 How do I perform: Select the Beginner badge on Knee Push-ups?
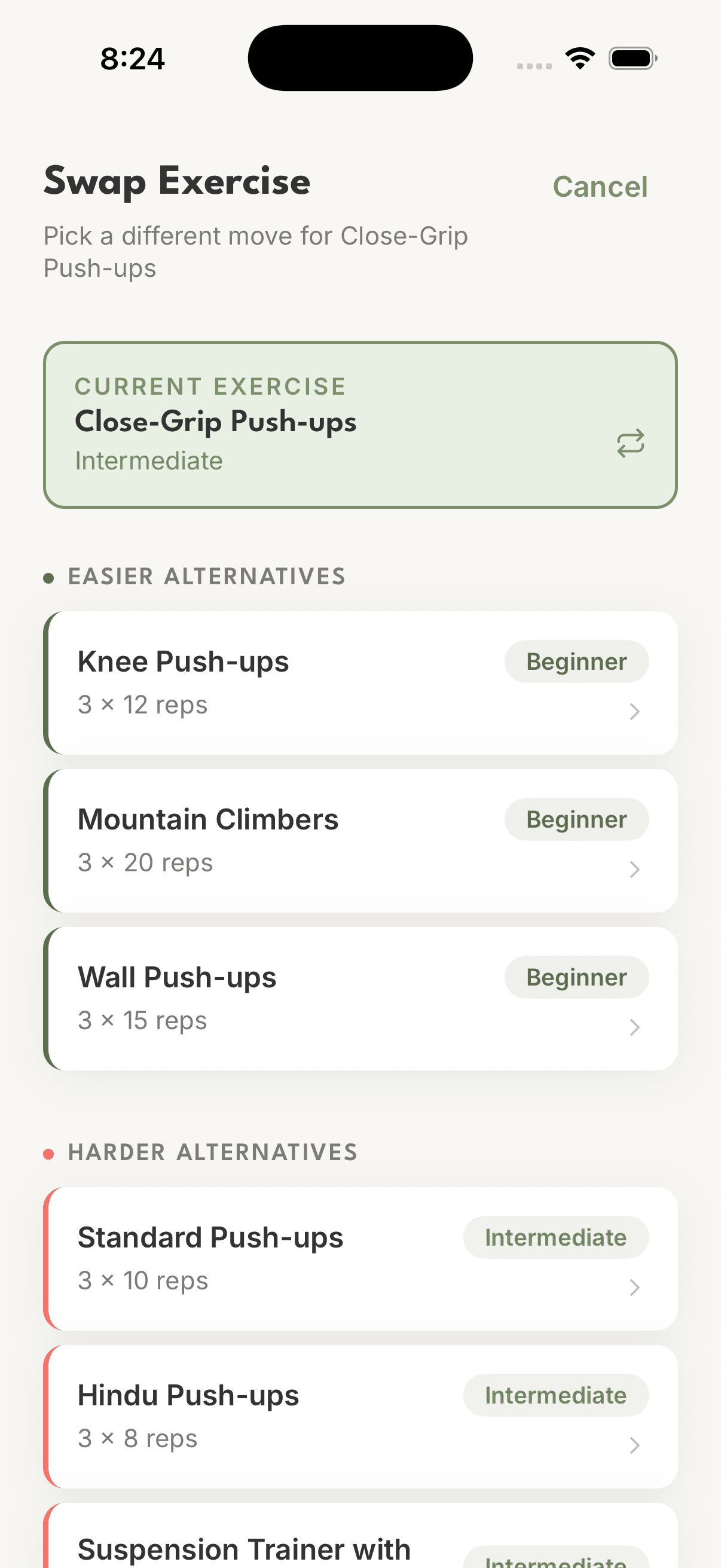click(x=576, y=661)
